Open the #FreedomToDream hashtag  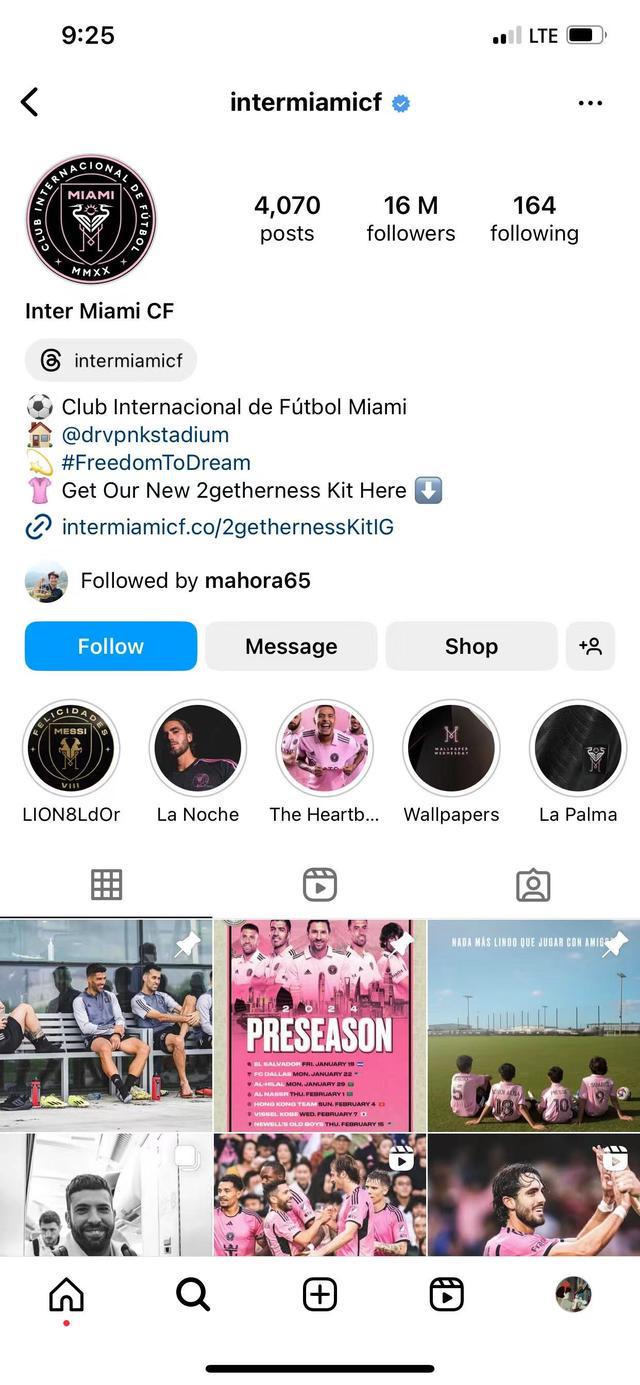(156, 463)
